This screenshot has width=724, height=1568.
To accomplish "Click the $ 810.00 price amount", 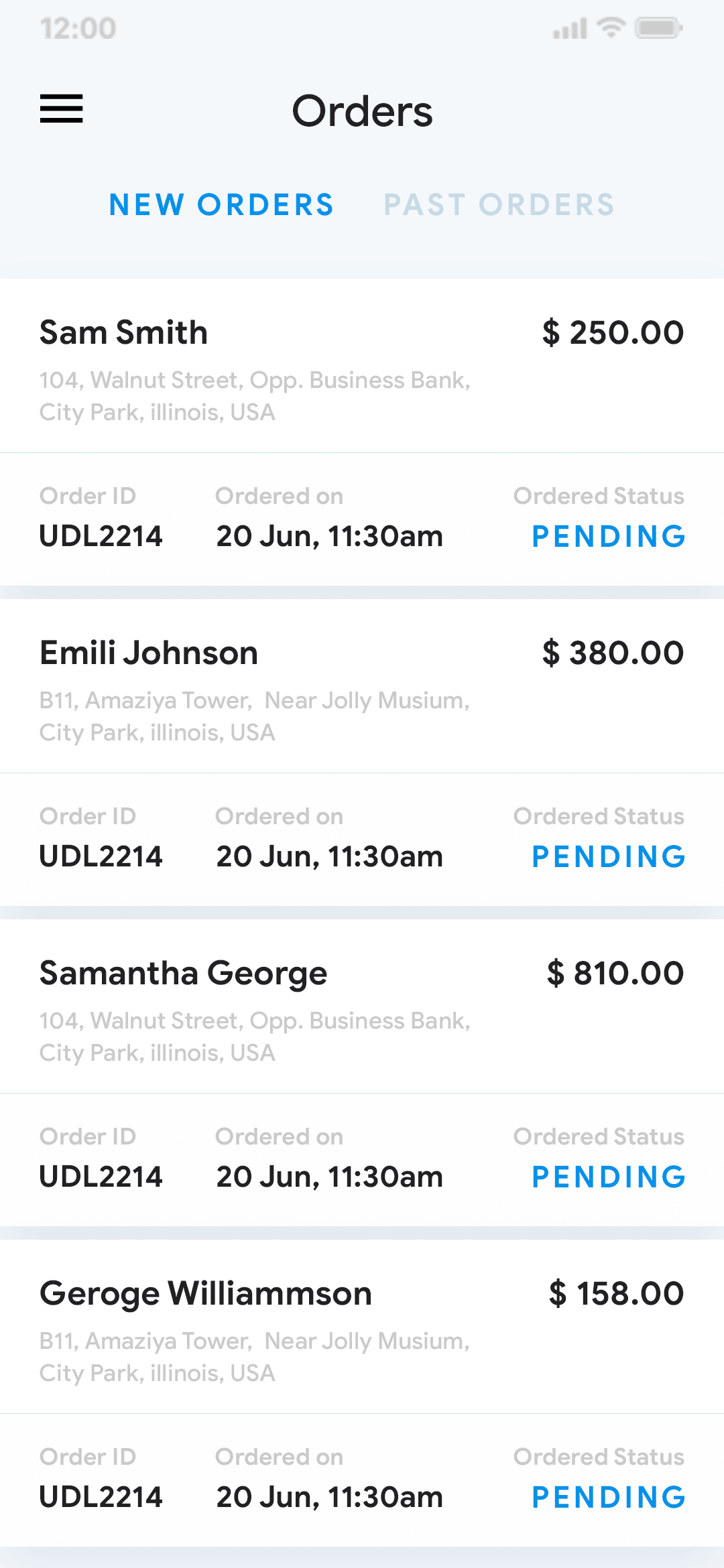I will pos(615,973).
